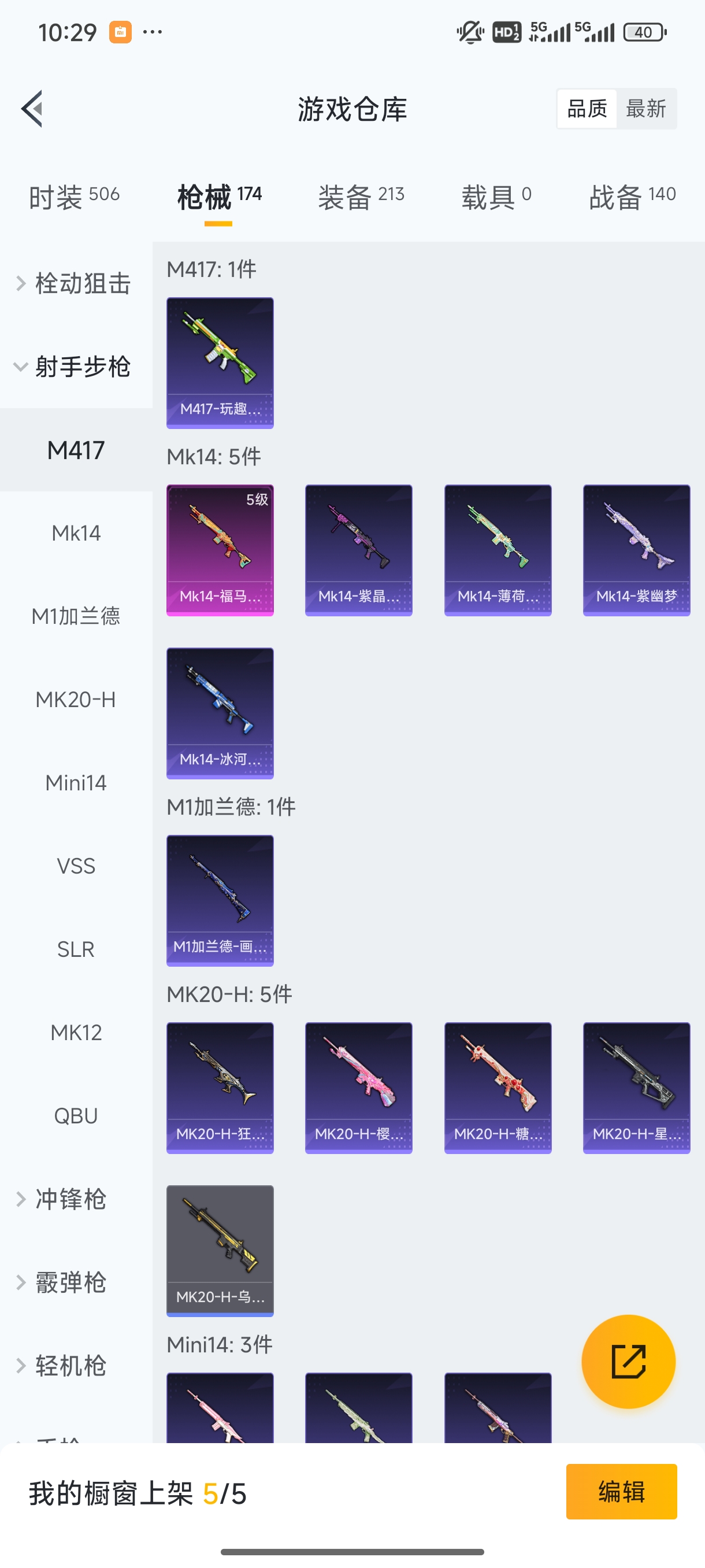
Task: Open the M1加兰德-画 skin card
Action: pos(220,900)
